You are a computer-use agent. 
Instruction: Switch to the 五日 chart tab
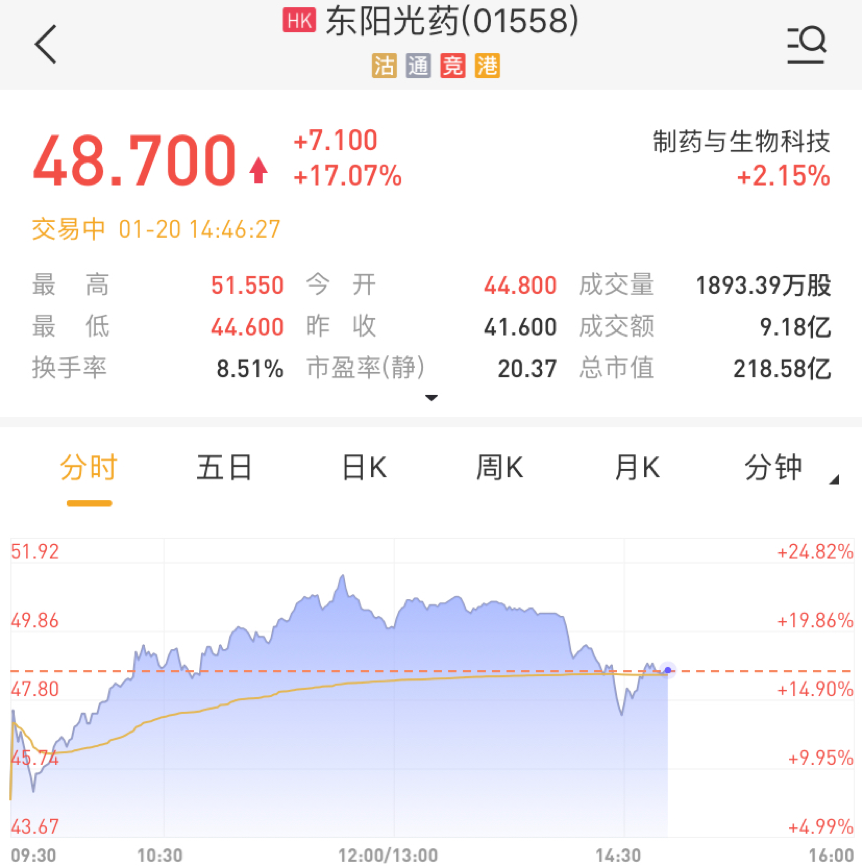225,467
